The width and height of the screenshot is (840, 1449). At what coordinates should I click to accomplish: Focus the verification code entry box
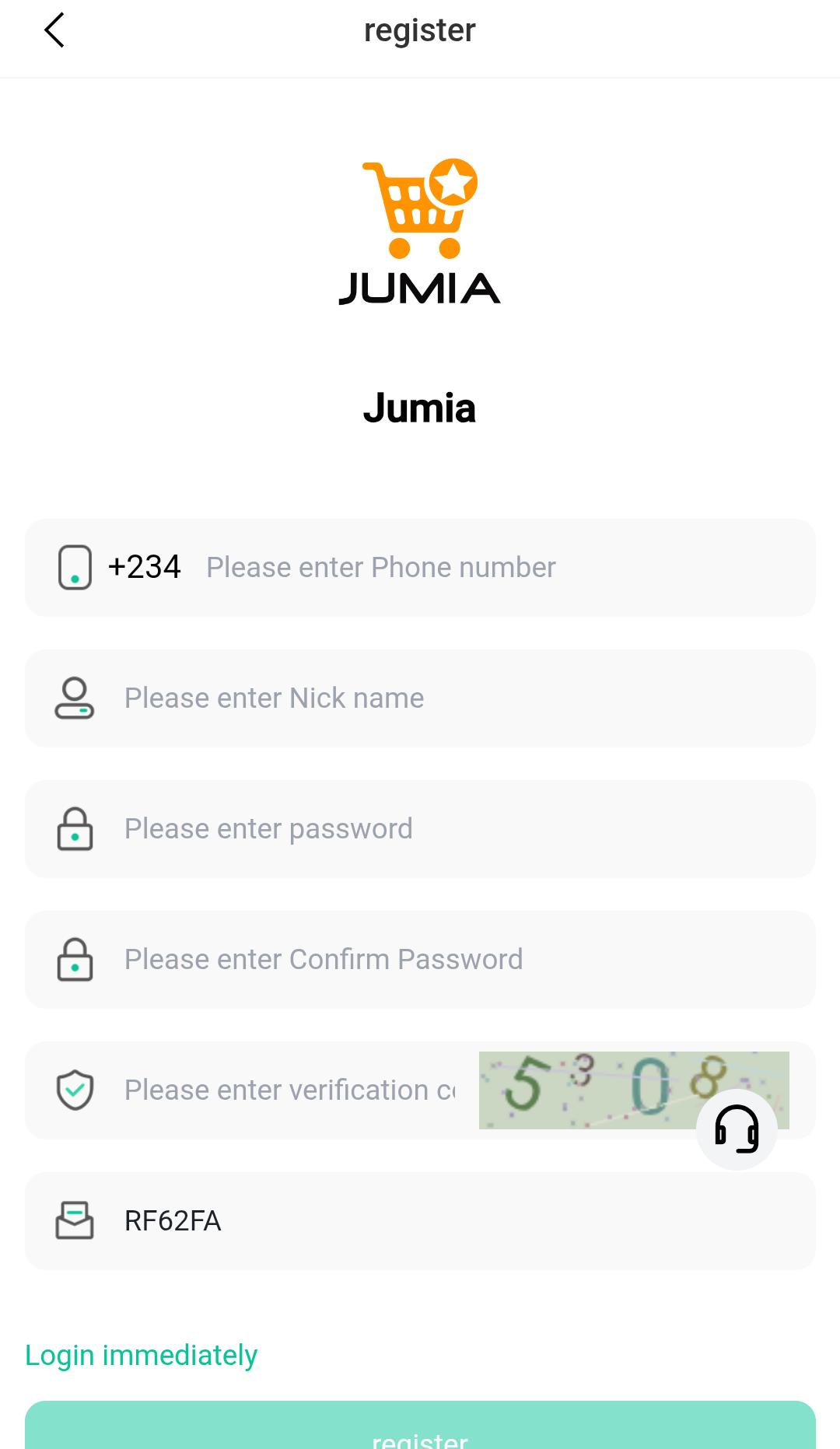click(288, 1090)
